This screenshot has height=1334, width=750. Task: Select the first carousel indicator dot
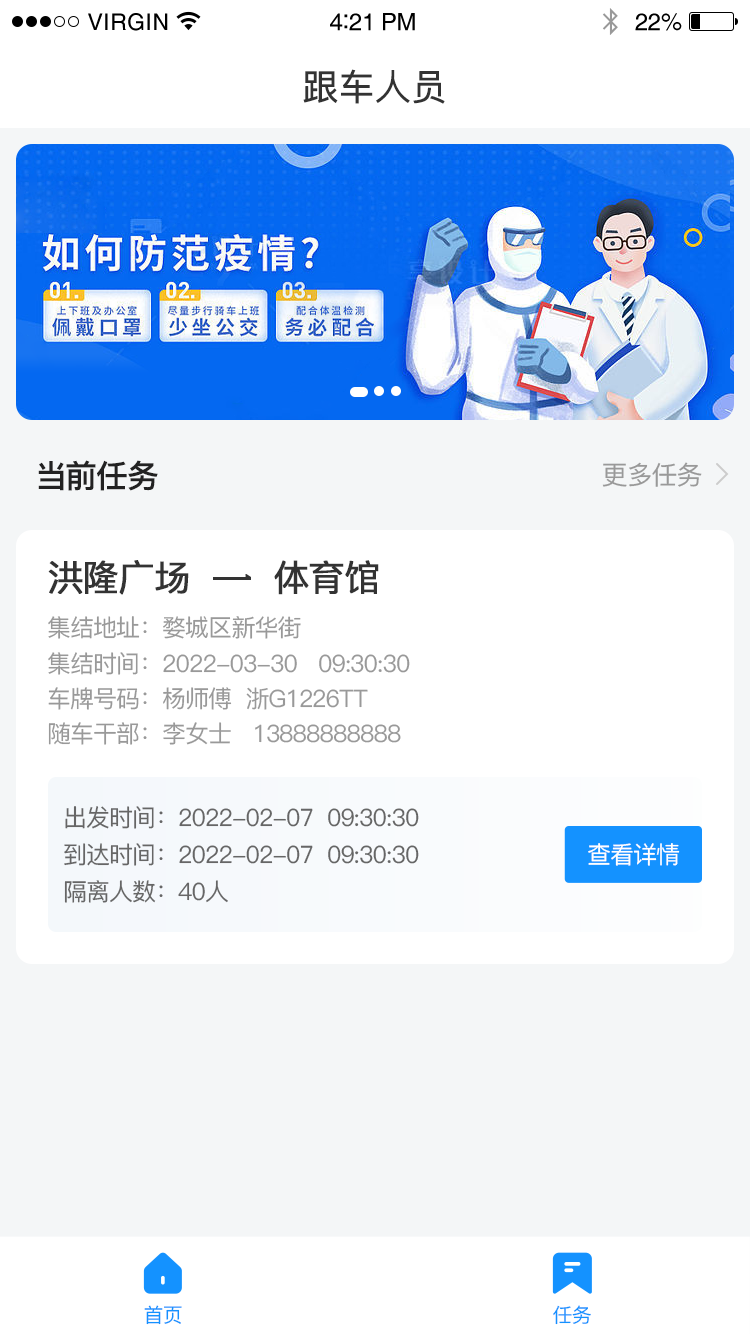[357, 391]
